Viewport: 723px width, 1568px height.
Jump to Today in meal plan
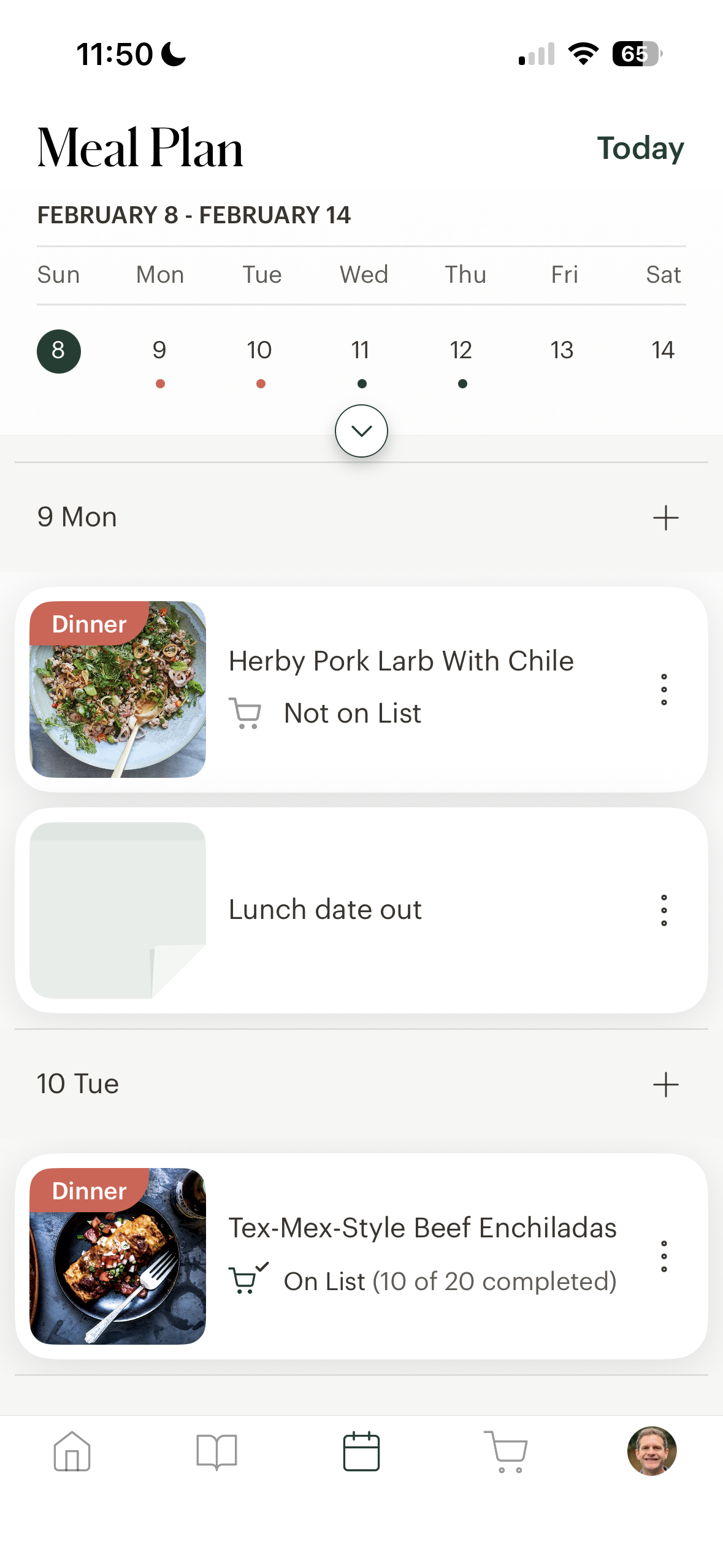[x=640, y=148]
